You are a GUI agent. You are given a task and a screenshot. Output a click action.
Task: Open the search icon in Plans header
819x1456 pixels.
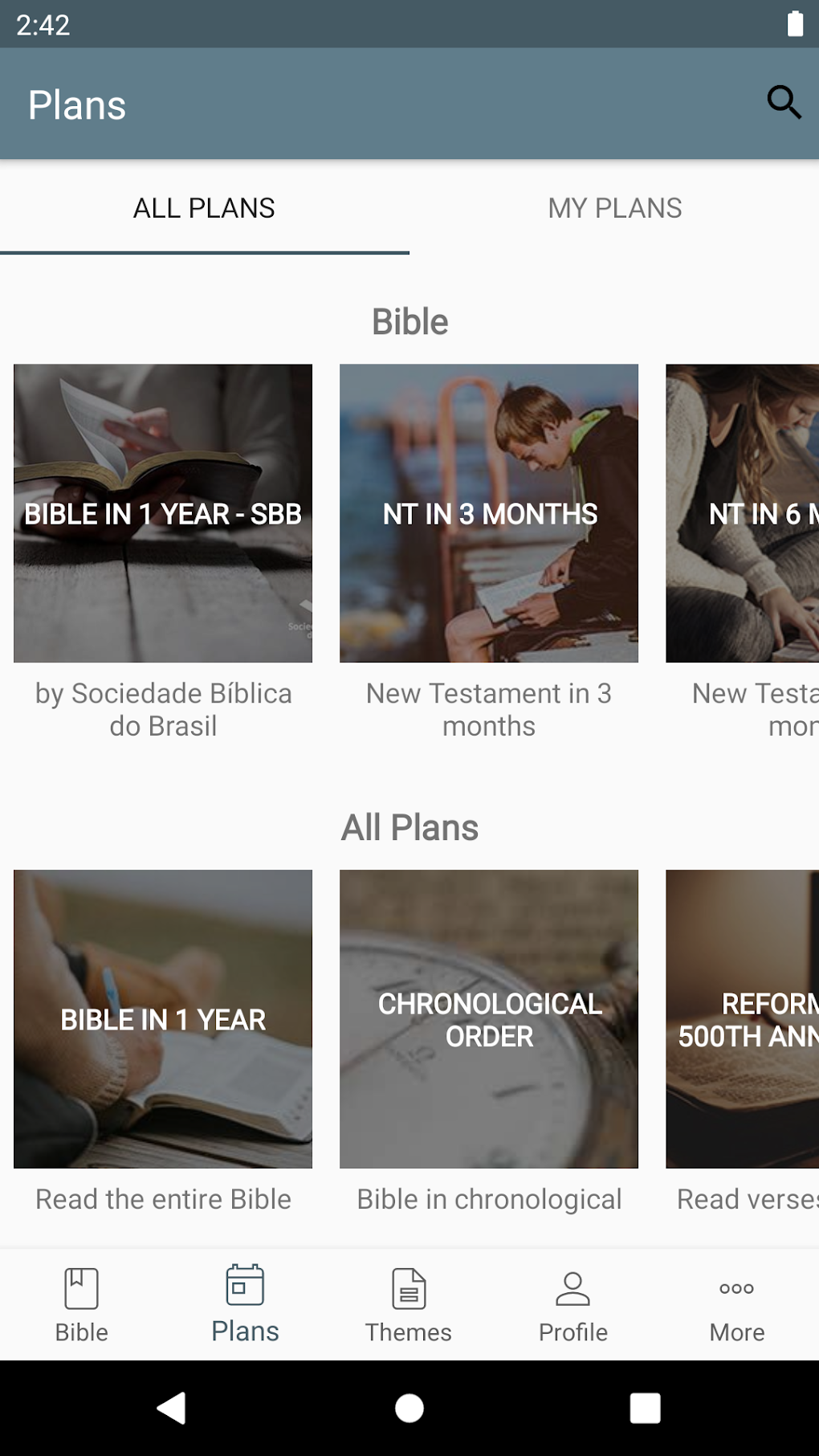tap(784, 103)
